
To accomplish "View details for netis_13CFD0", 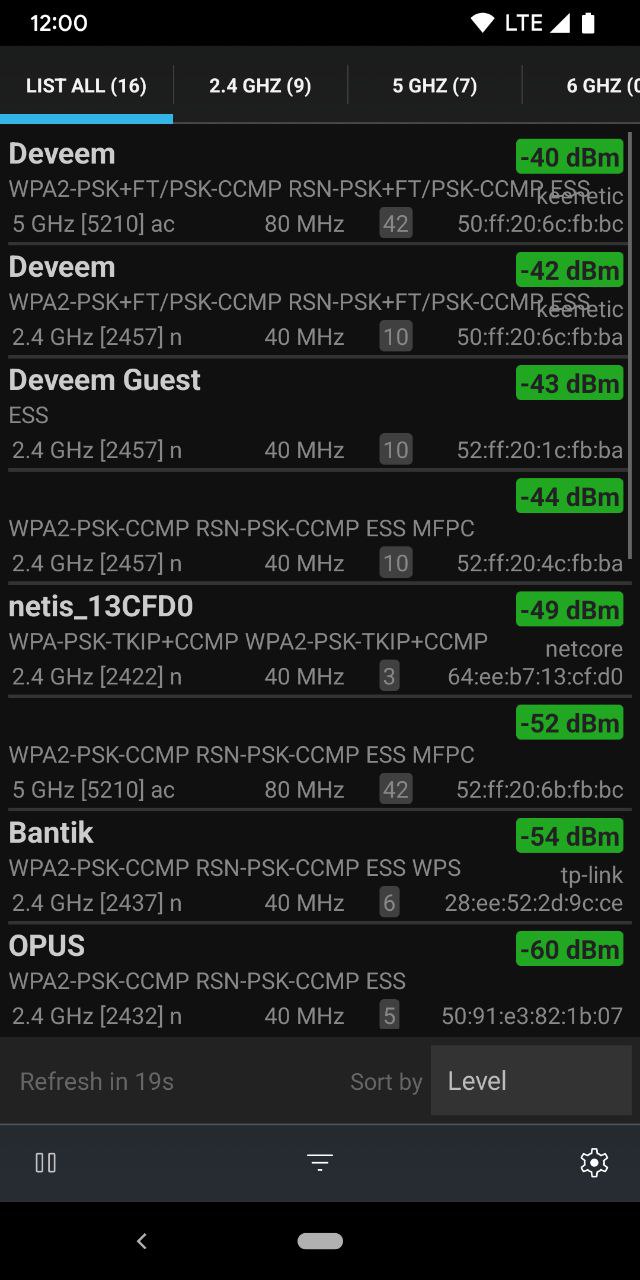I will (316, 640).
